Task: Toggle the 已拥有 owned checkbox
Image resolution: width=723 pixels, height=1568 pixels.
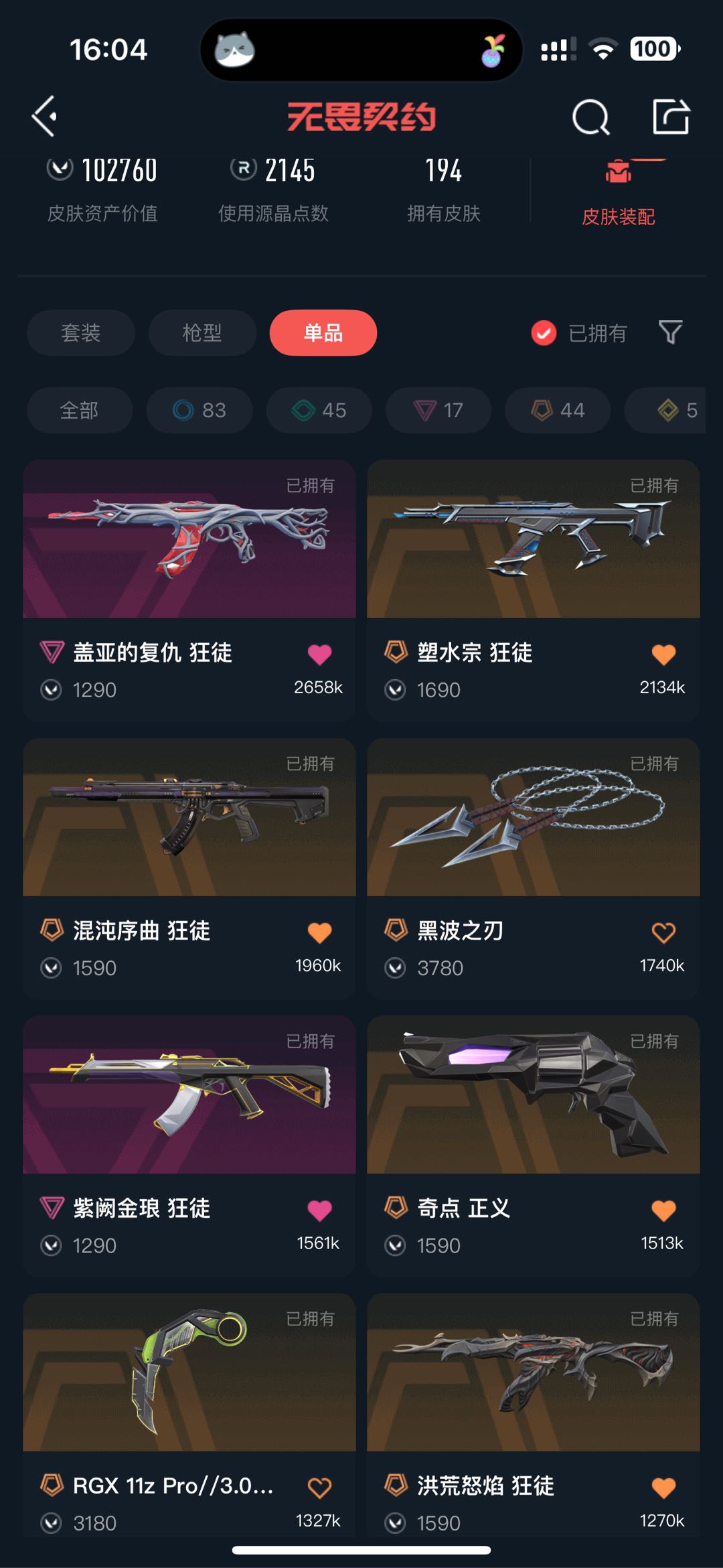Action: (544, 333)
